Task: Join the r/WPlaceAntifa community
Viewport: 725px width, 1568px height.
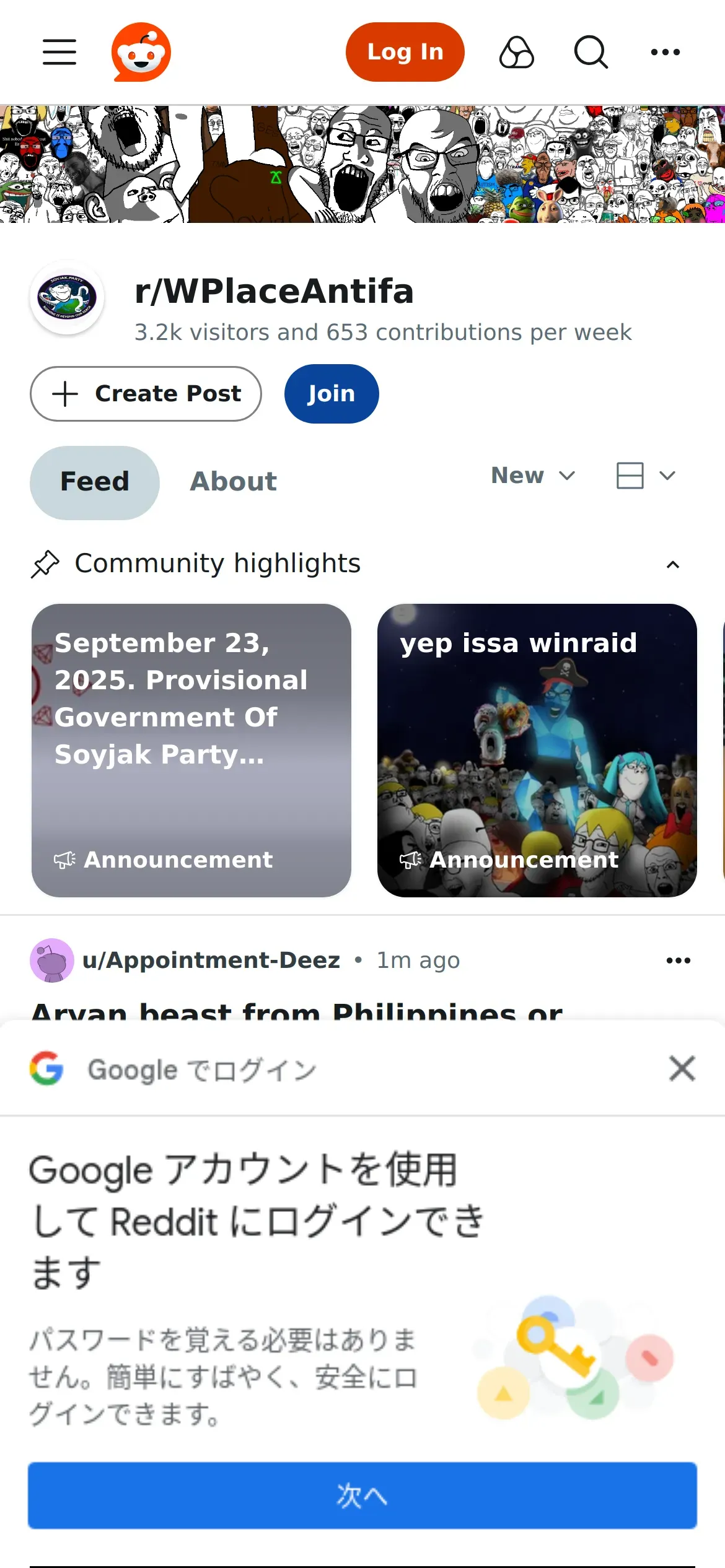Action: pos(331,394)
